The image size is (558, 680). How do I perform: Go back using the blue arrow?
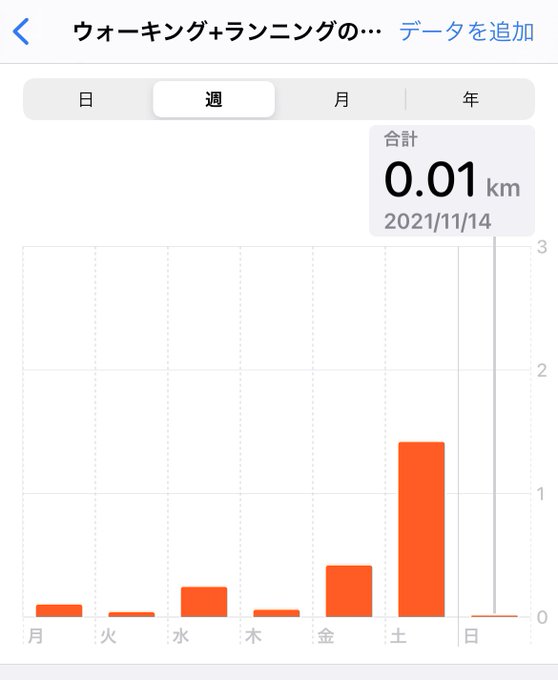click(x=21, y=31)
